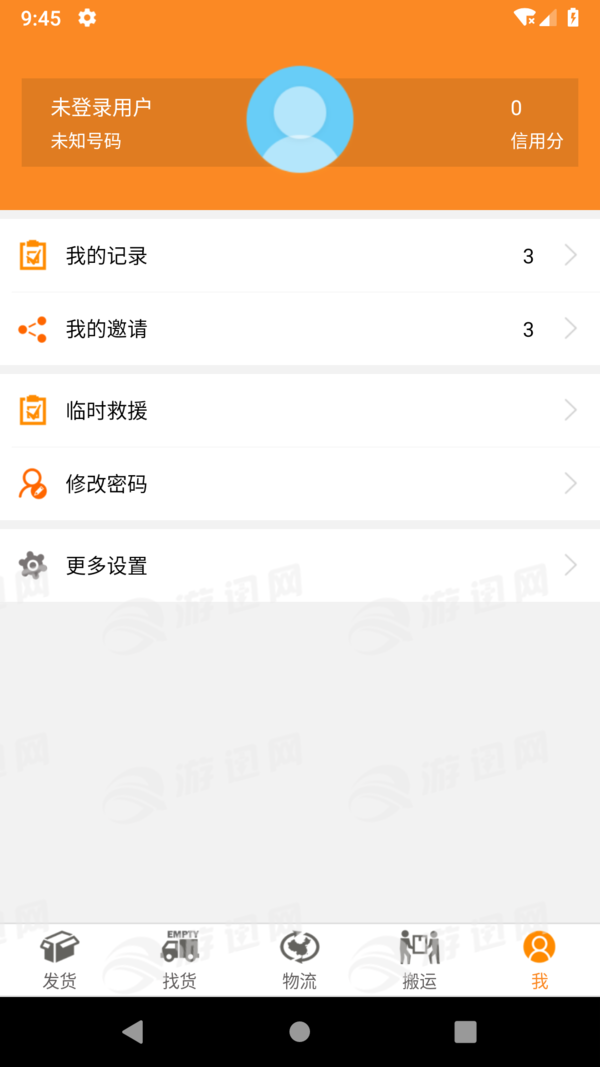Go to the system home screen
Viewport: 600px width, 1067px height.
(x=300, y=1032)
